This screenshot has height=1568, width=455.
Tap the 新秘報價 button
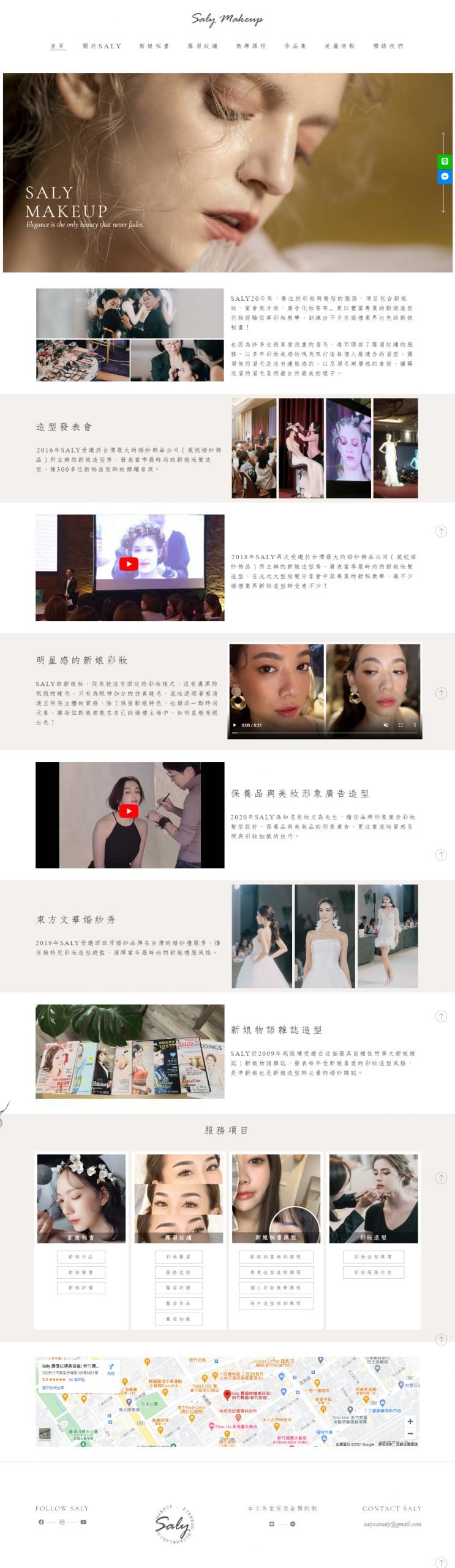tap(81, 1272)
